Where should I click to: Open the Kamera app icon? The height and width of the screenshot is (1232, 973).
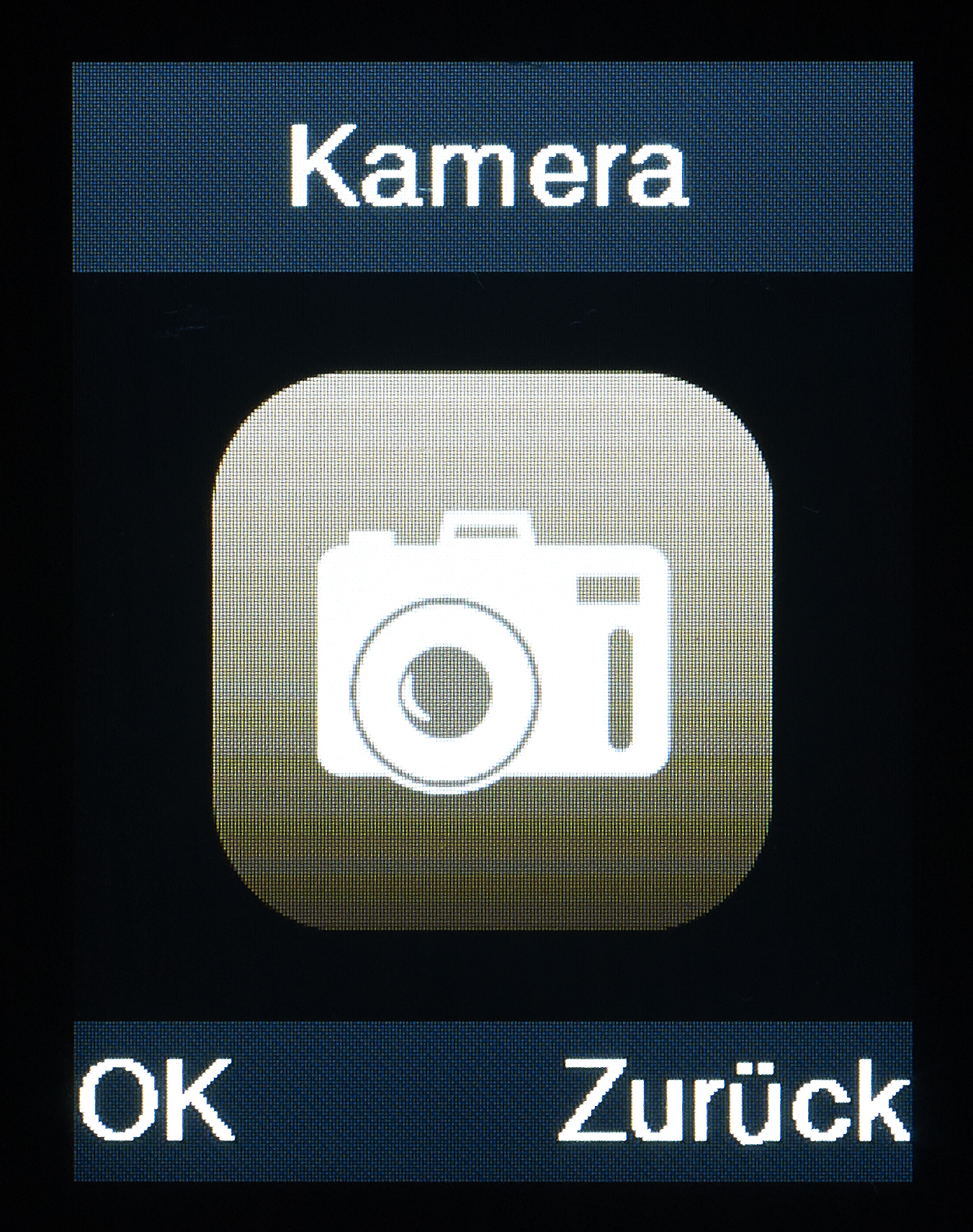click(493, 650)
